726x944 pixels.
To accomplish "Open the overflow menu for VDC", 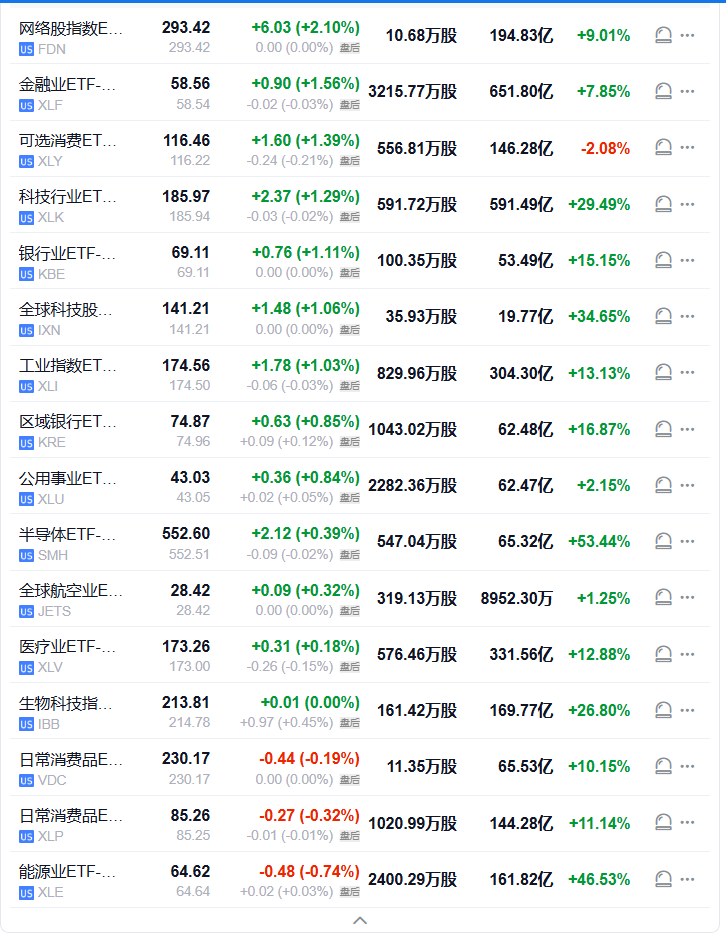I will pyautogui.click(x=687, y=766).
